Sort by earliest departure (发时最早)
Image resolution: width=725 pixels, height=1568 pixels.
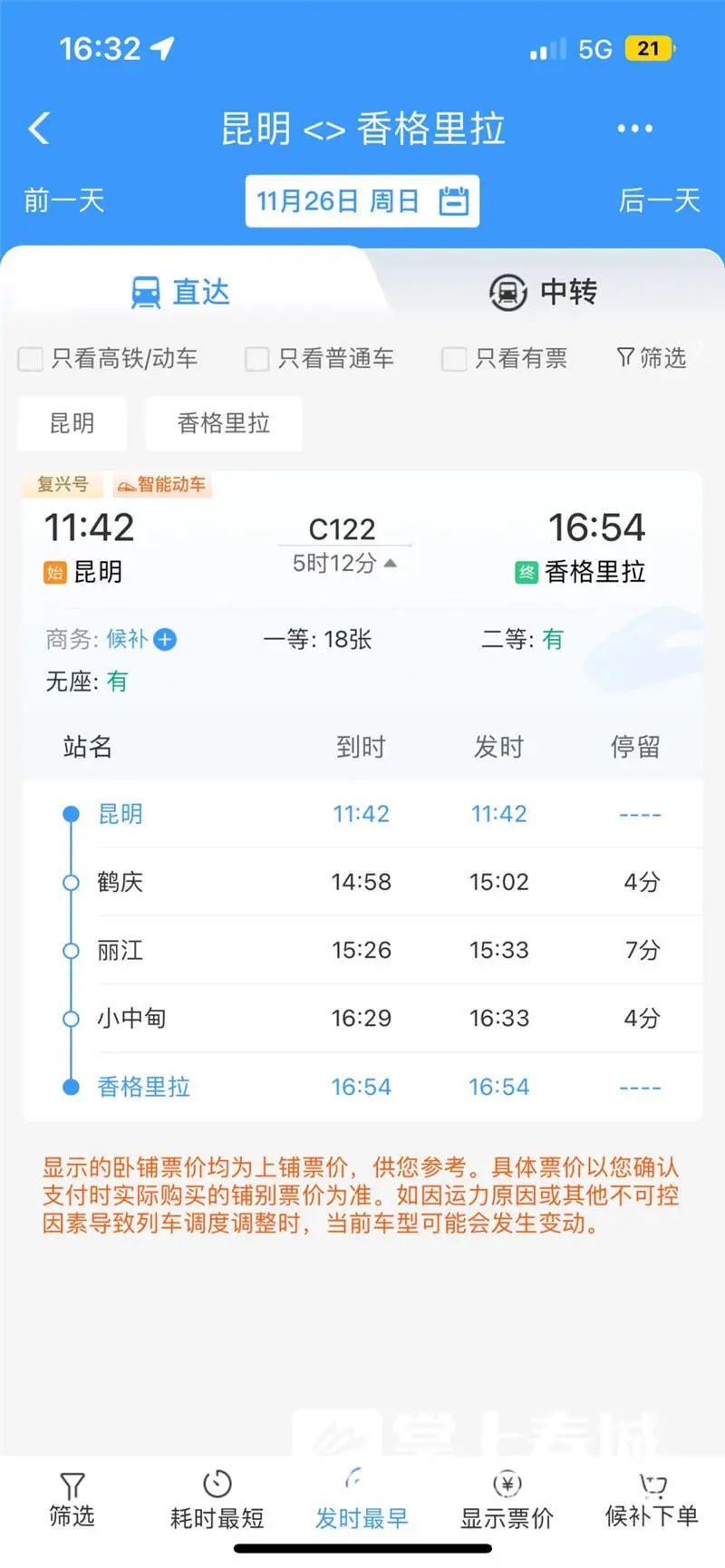point(362,1501)
